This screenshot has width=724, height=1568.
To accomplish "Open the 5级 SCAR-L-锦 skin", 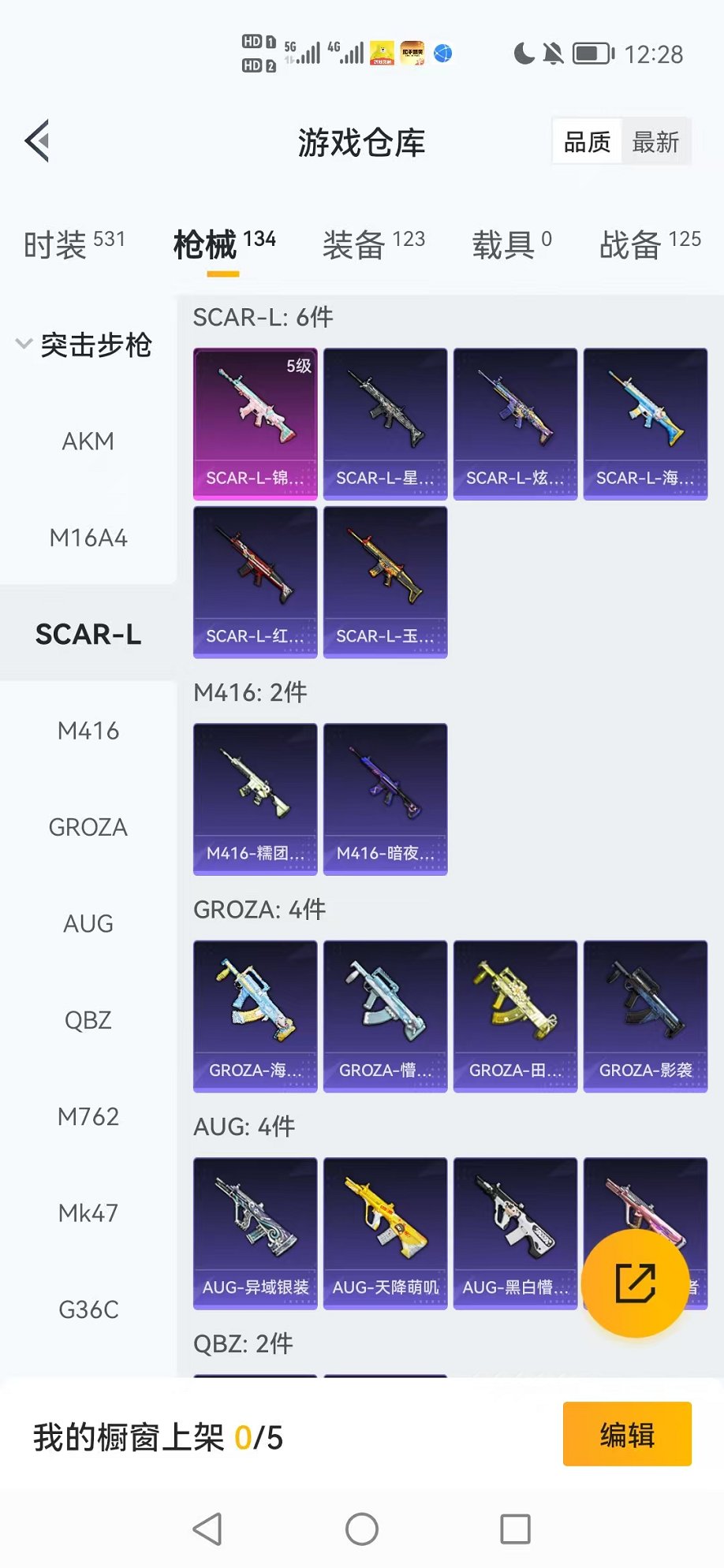I will pos(255,423).
